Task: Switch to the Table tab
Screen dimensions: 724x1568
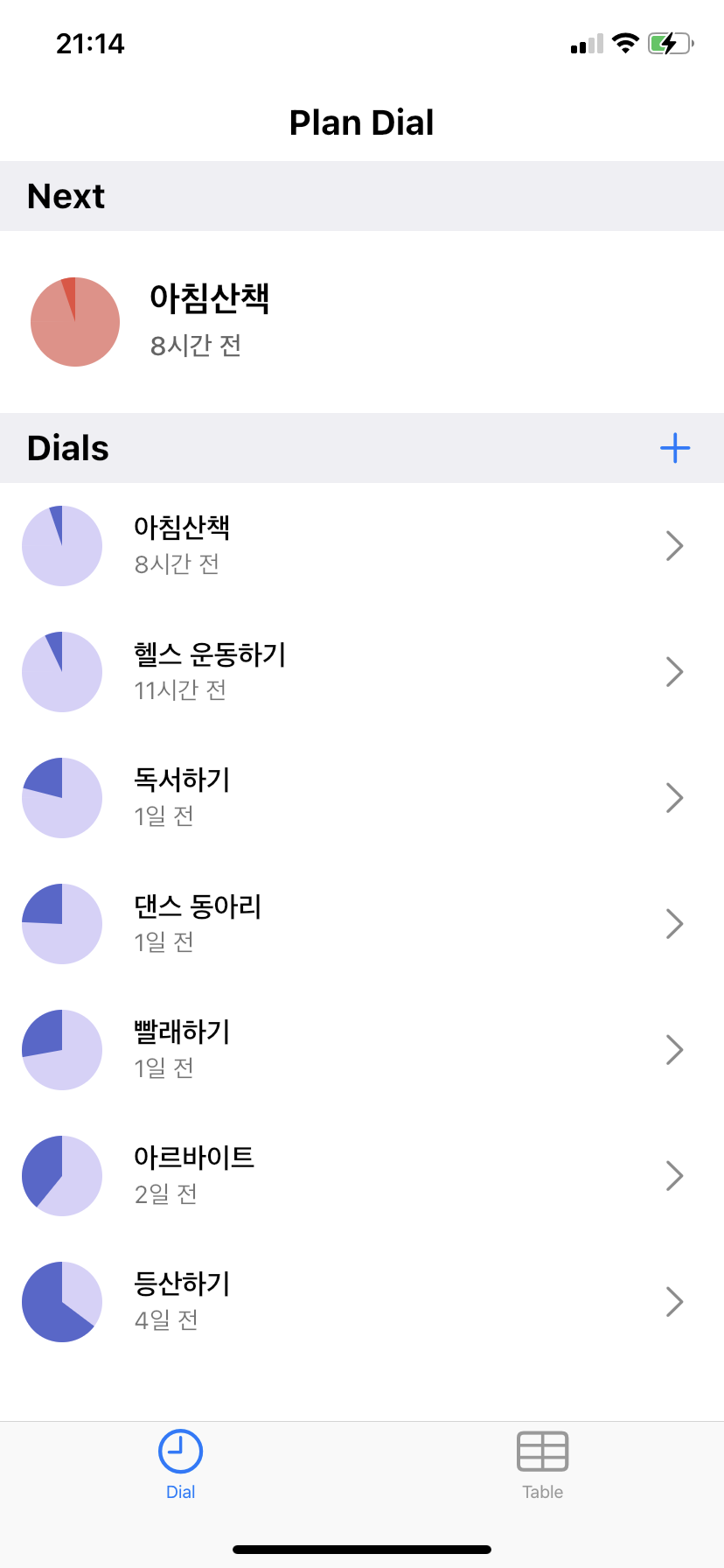Action: [x=542, y=1465]
